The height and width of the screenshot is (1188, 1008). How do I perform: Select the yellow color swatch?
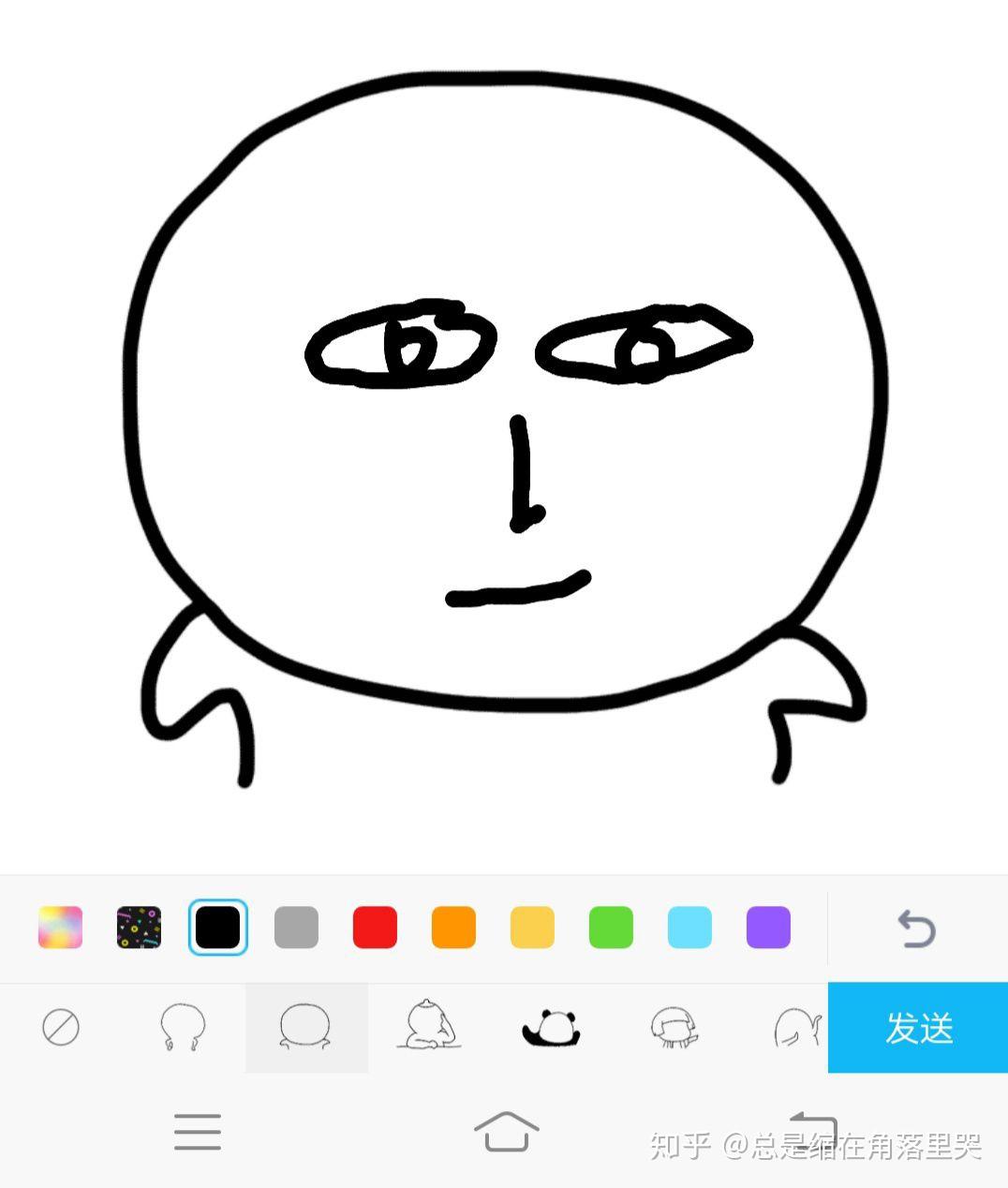coord(532,928)
